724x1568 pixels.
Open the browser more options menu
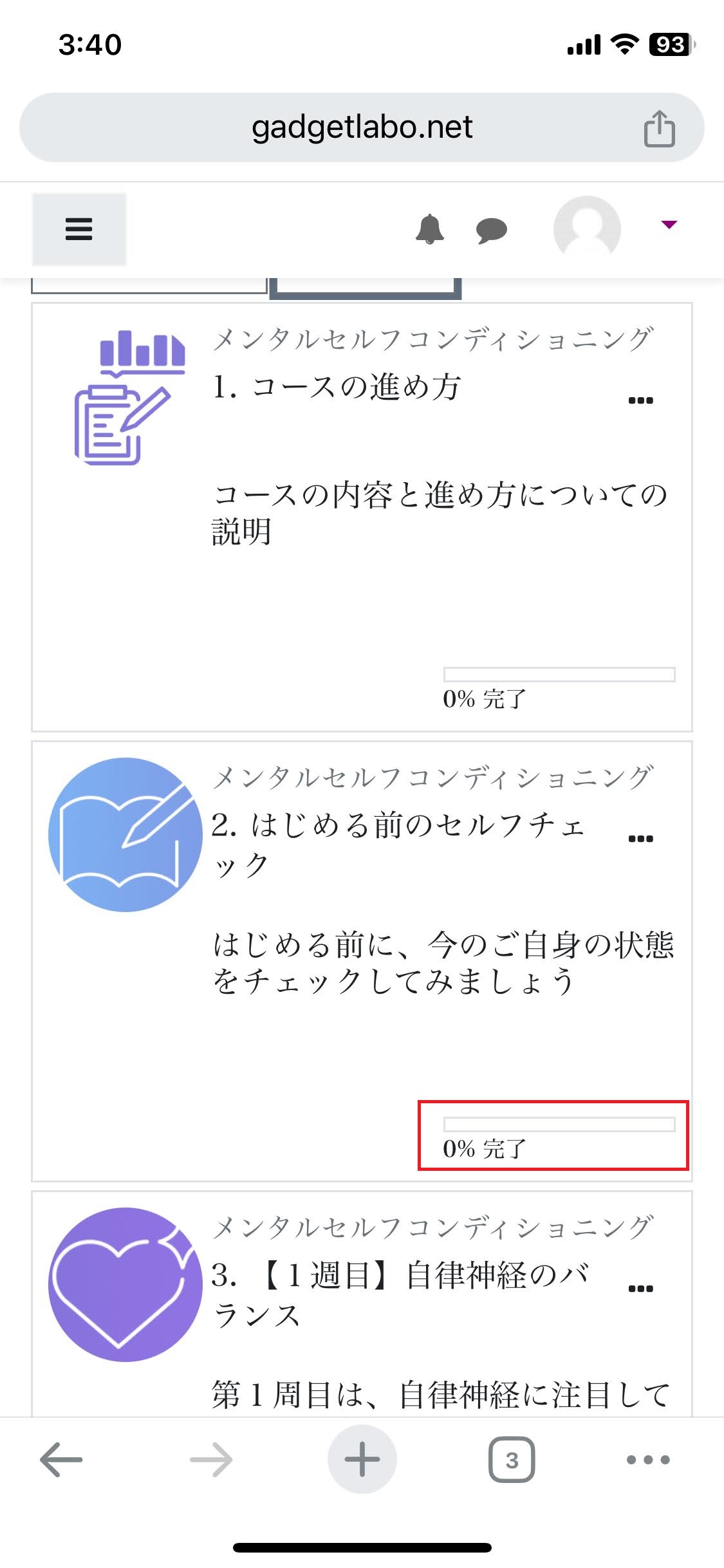coord(648,1459)
